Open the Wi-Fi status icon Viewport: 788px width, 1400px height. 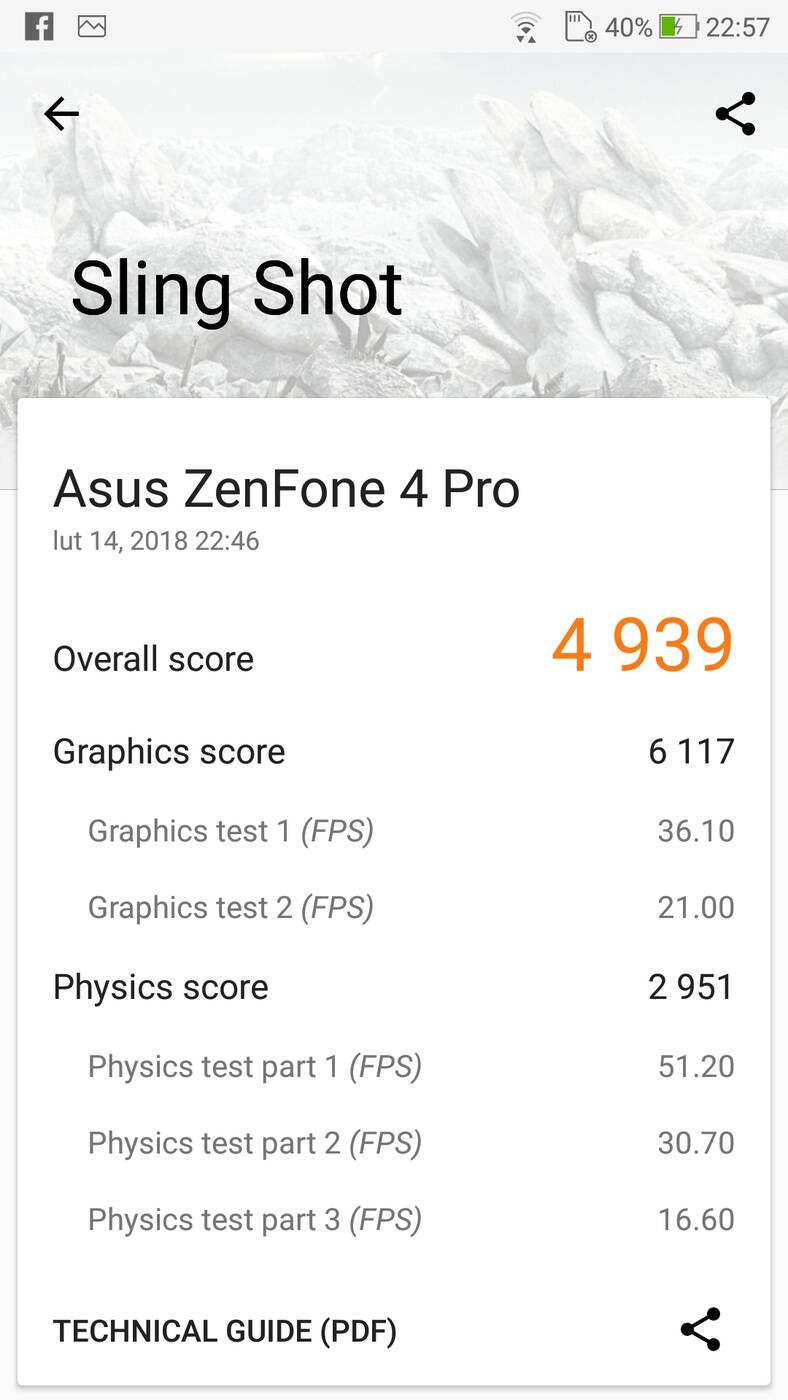click(x=528, y=28)
